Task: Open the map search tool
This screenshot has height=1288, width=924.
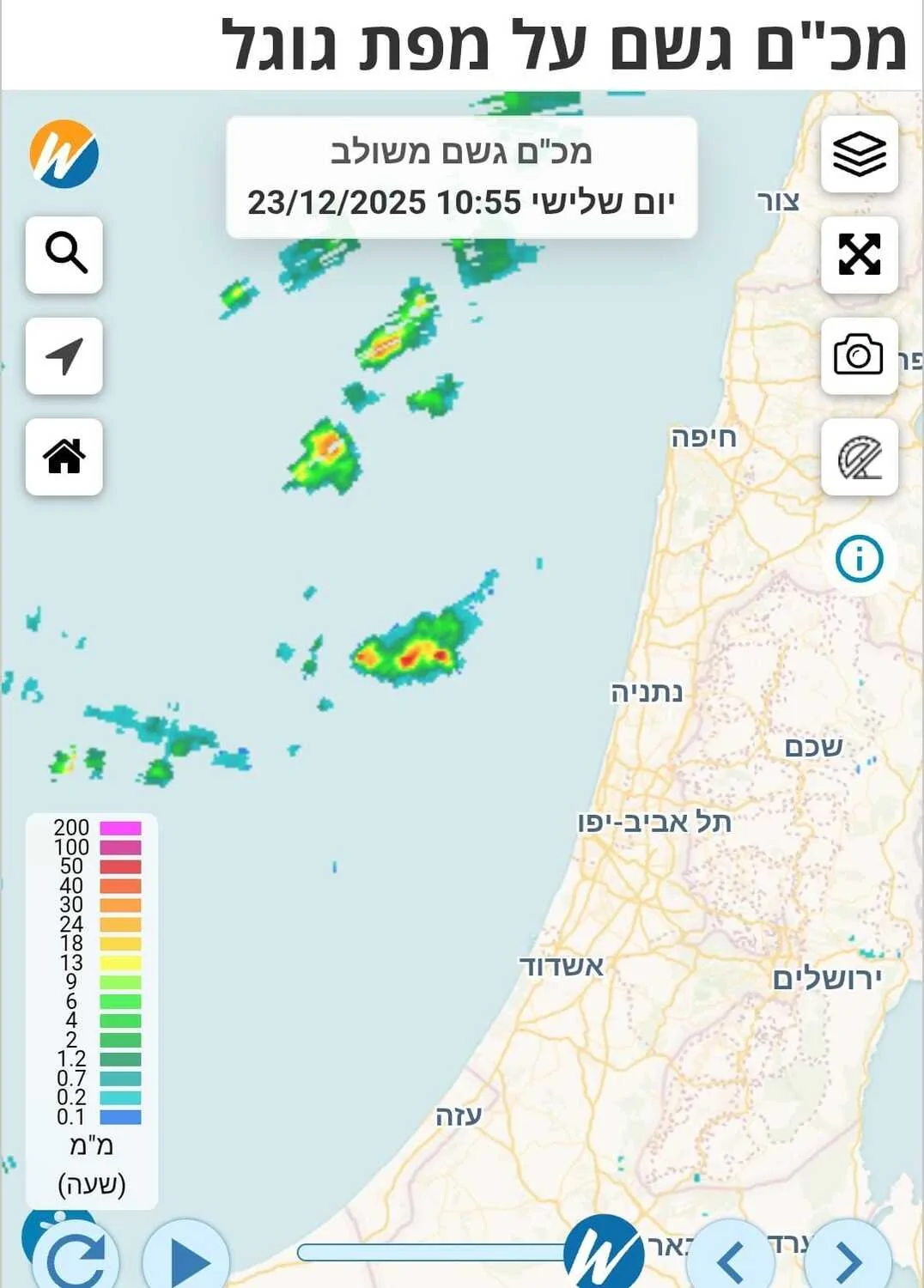Action: tap(64, 254)
